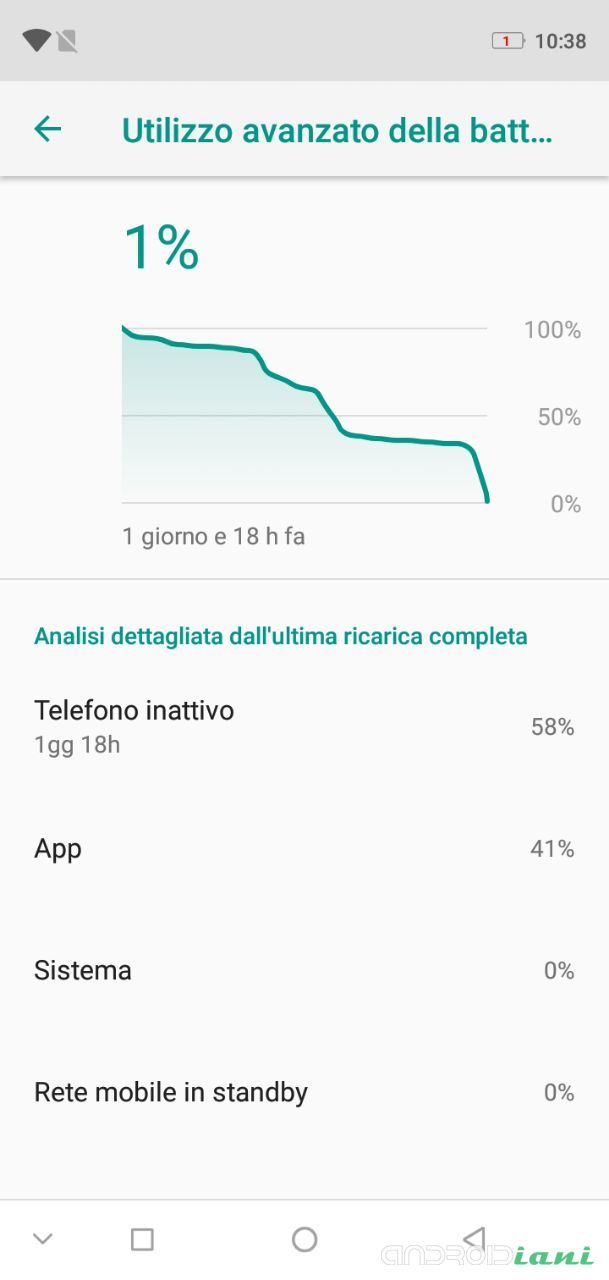The height and width of the screenshot is (1280, 609).
Task: Open the recent apps square button
Action: 142,1239
